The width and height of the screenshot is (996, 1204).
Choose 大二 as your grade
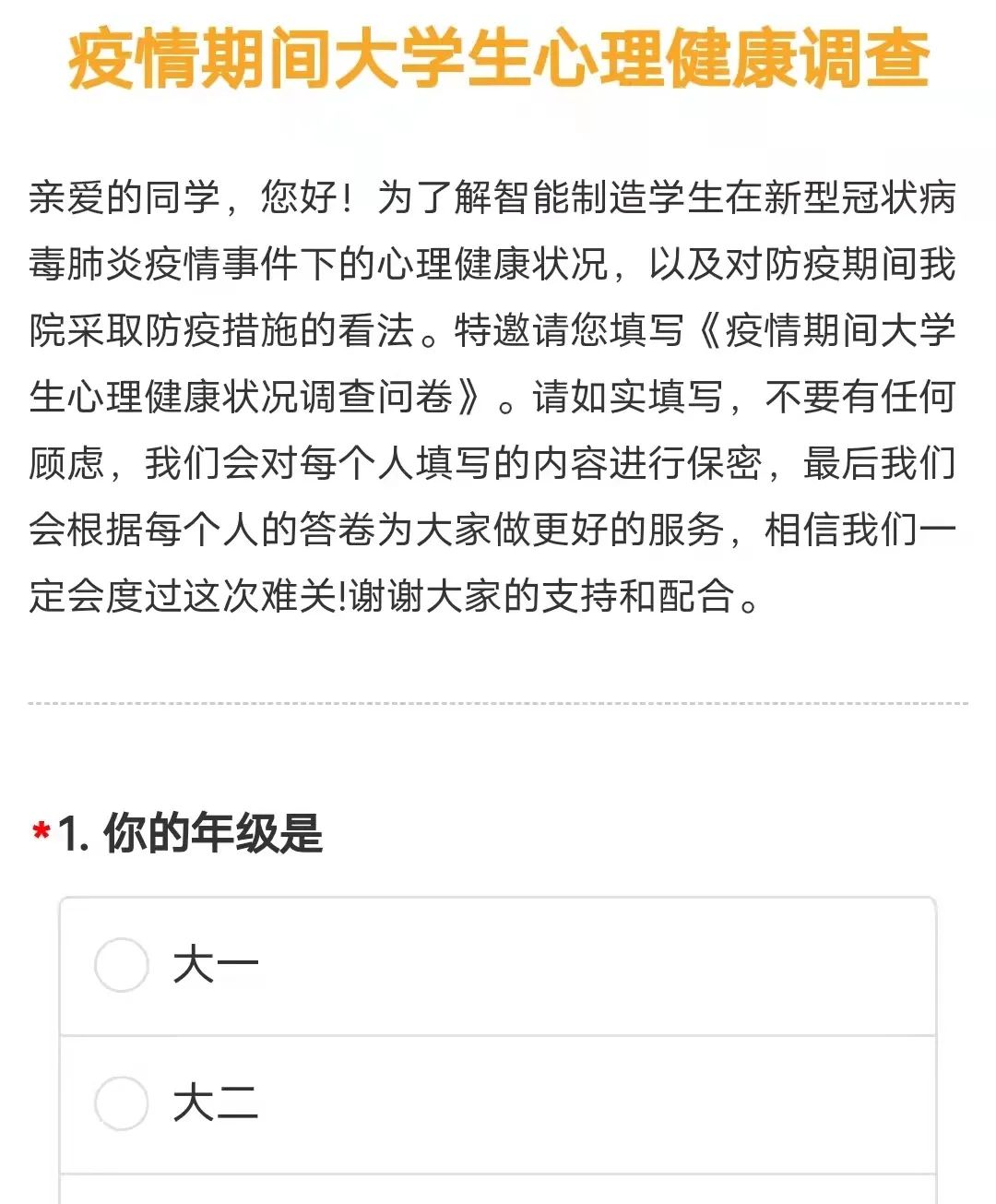122,1103
